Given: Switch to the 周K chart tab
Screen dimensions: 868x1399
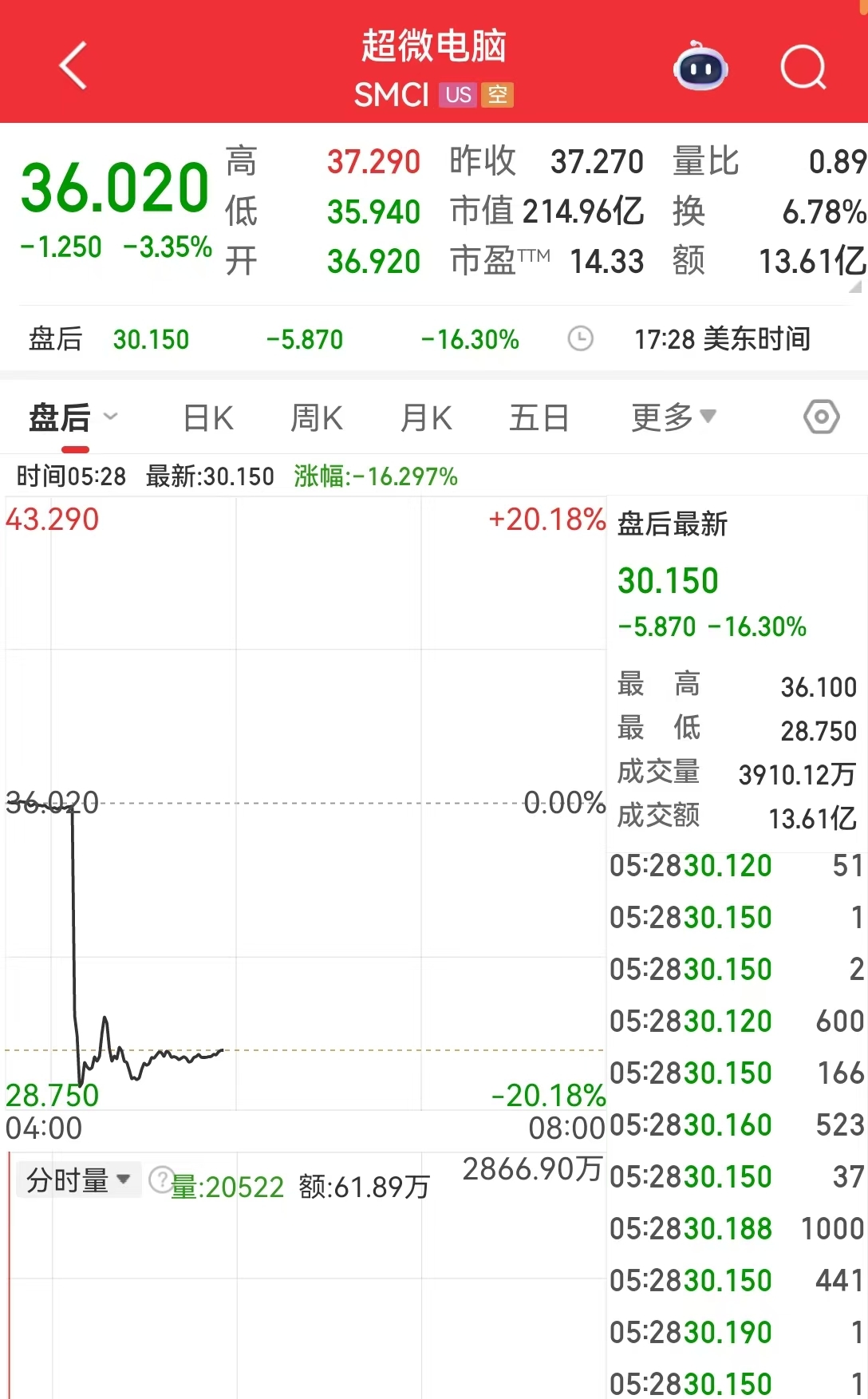Looking at the screenshot, I should (x=317, y=417).
